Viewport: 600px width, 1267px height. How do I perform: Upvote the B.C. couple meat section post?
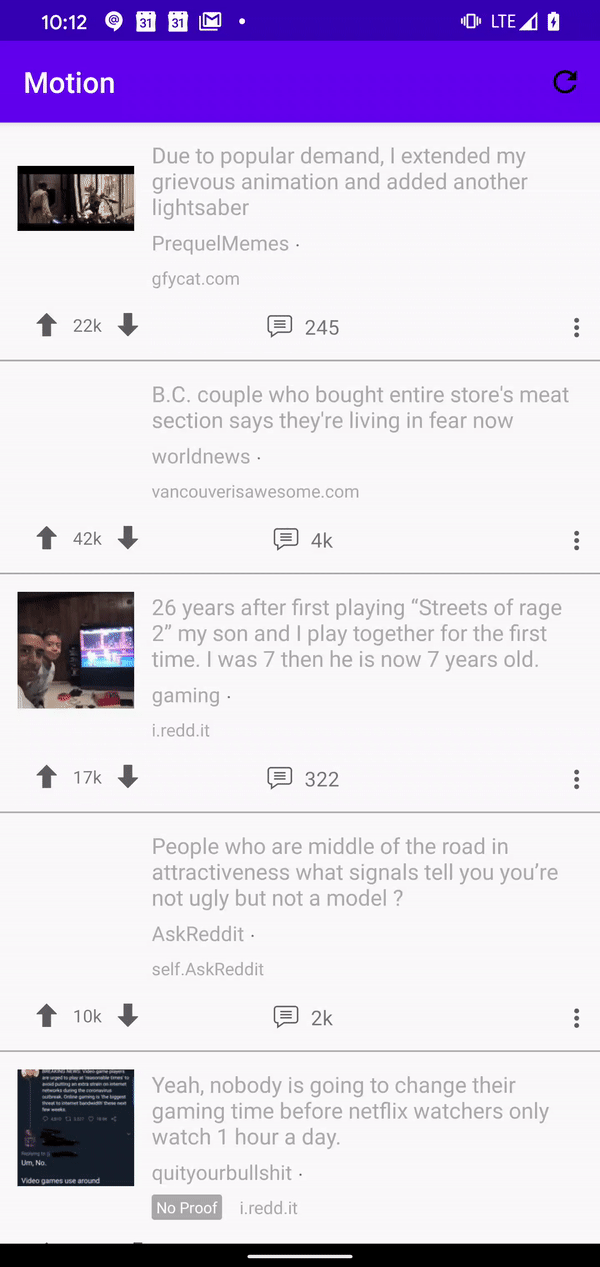click(x=46, y=538)
